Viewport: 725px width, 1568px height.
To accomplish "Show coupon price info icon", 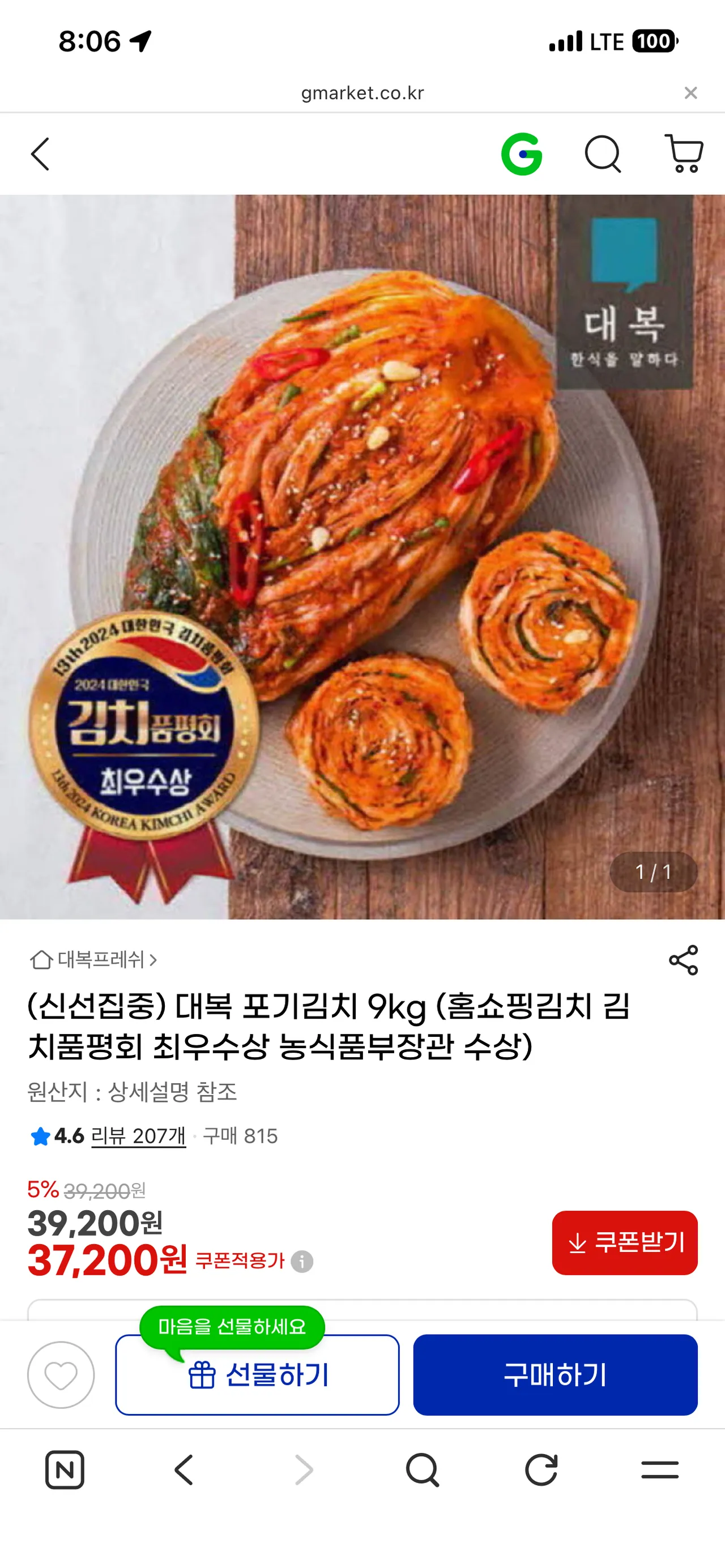I will pyautogui.click(x=302, y=1262).
